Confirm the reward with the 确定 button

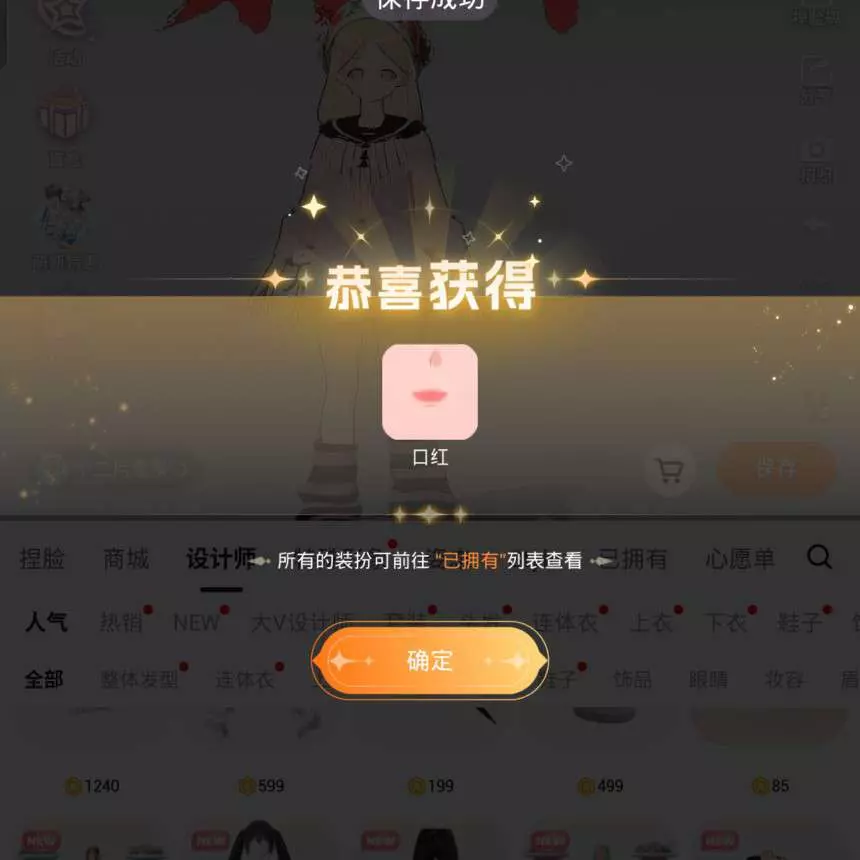[x=430, y=661]
